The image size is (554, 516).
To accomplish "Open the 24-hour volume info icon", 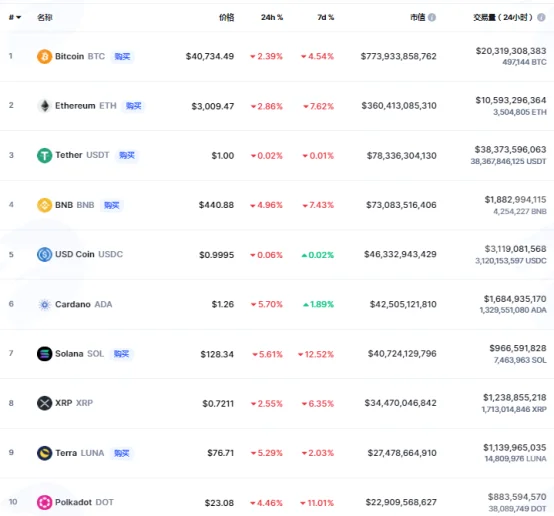I will click(x=541, y=17).
